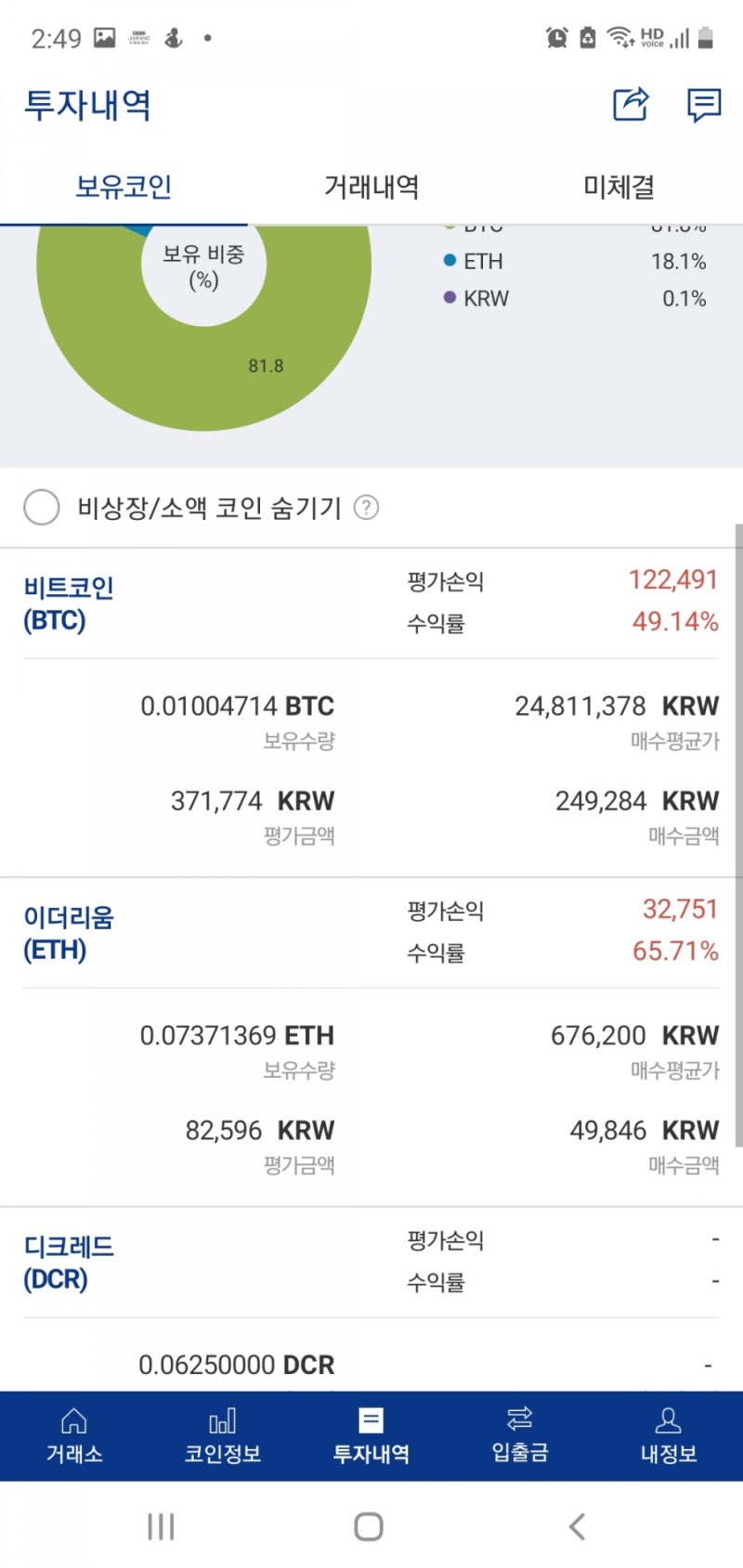Tap the question mark help icon
Viewport: 743px width, 1568px height.
coord(368,508)
